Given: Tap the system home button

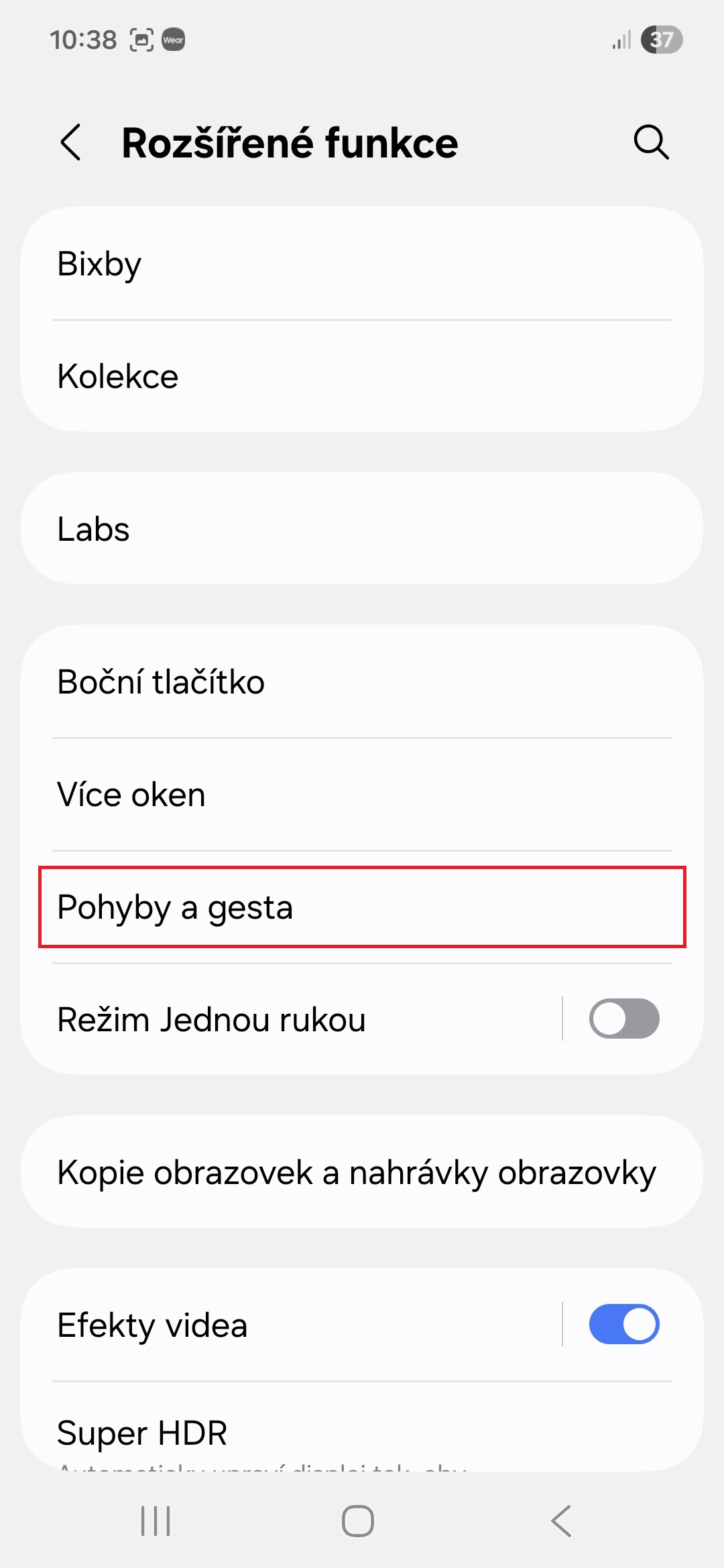Looking at the screenshot, I should pyautogui.click(x=358, y=1521).
